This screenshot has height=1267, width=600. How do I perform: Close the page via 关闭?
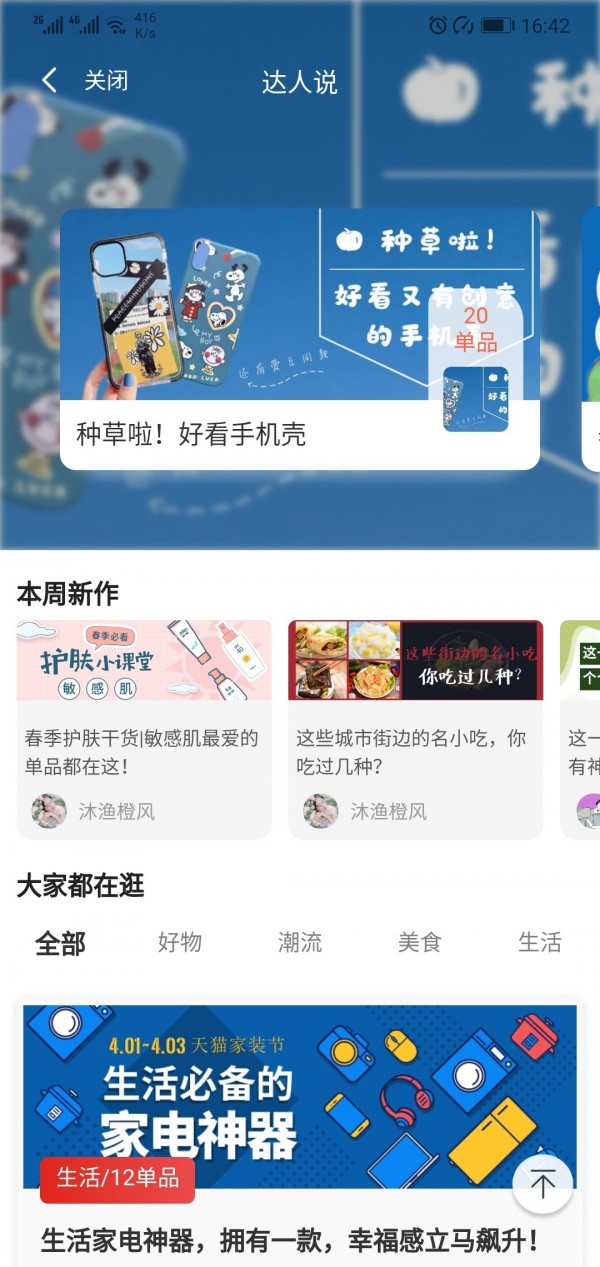(106, 81)
